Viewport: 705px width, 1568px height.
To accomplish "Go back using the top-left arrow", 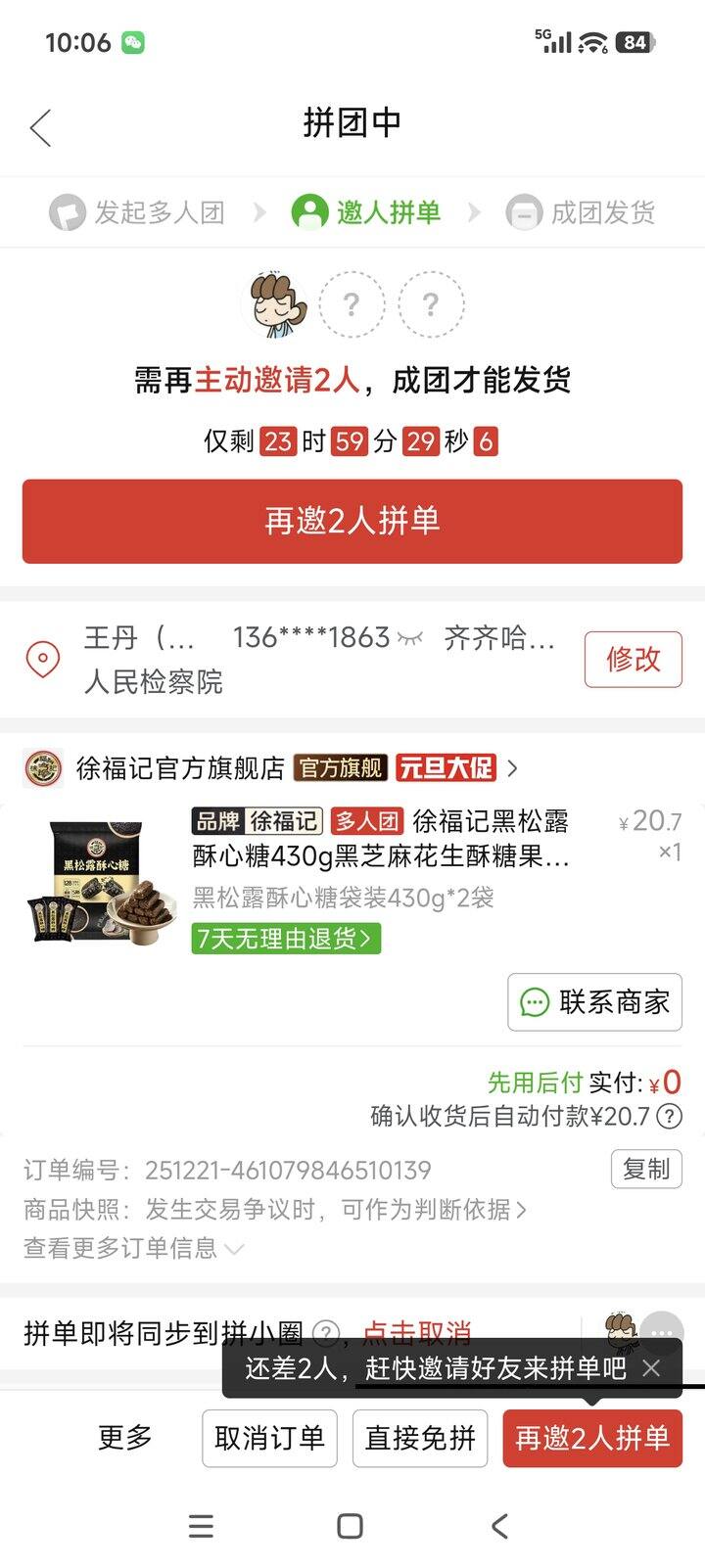I will coord(40,128).
